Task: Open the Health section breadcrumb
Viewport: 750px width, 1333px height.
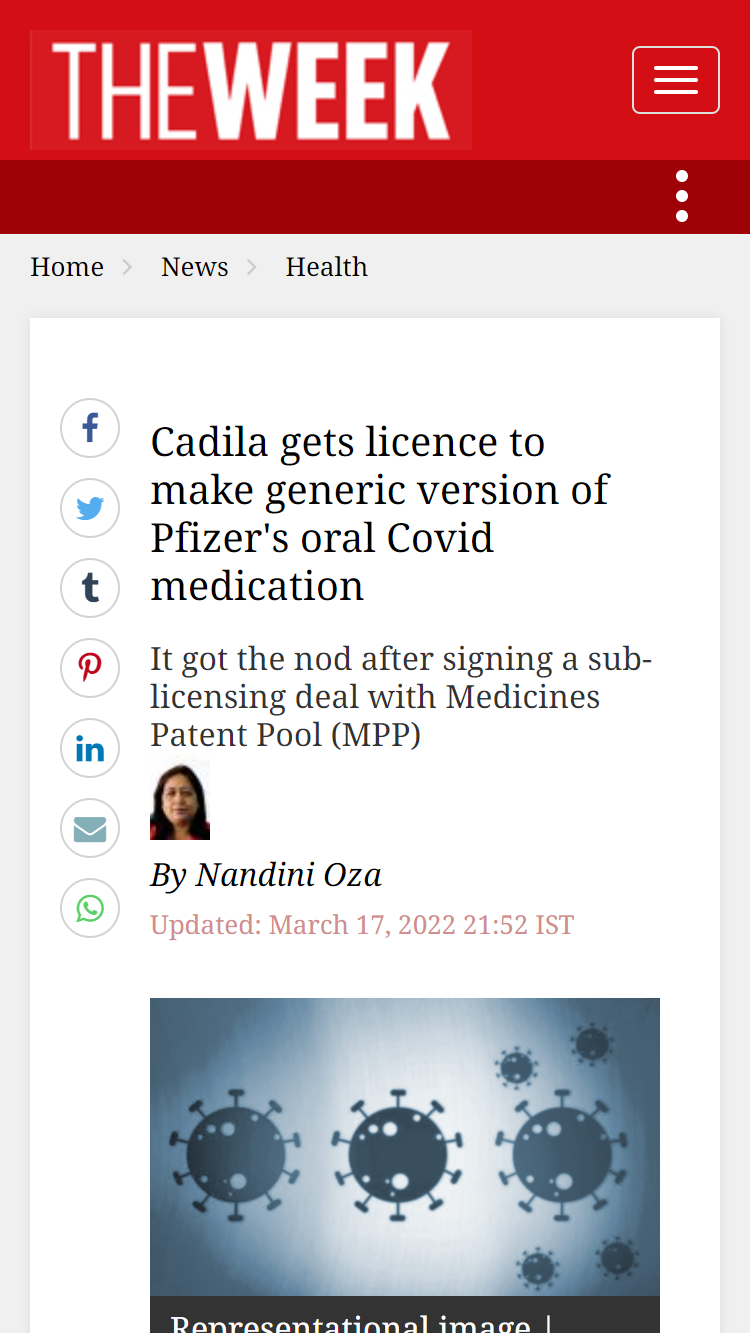Action: (326, 267)
